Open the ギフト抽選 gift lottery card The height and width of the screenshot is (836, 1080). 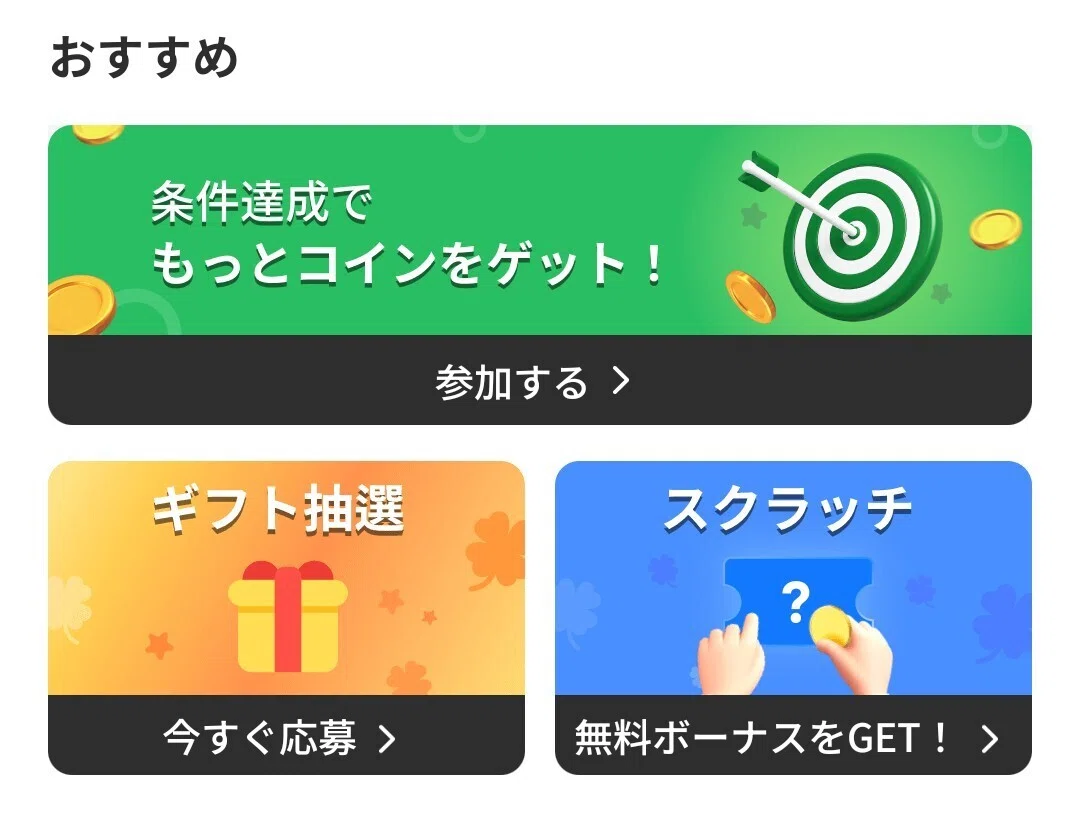click(287, 618)
